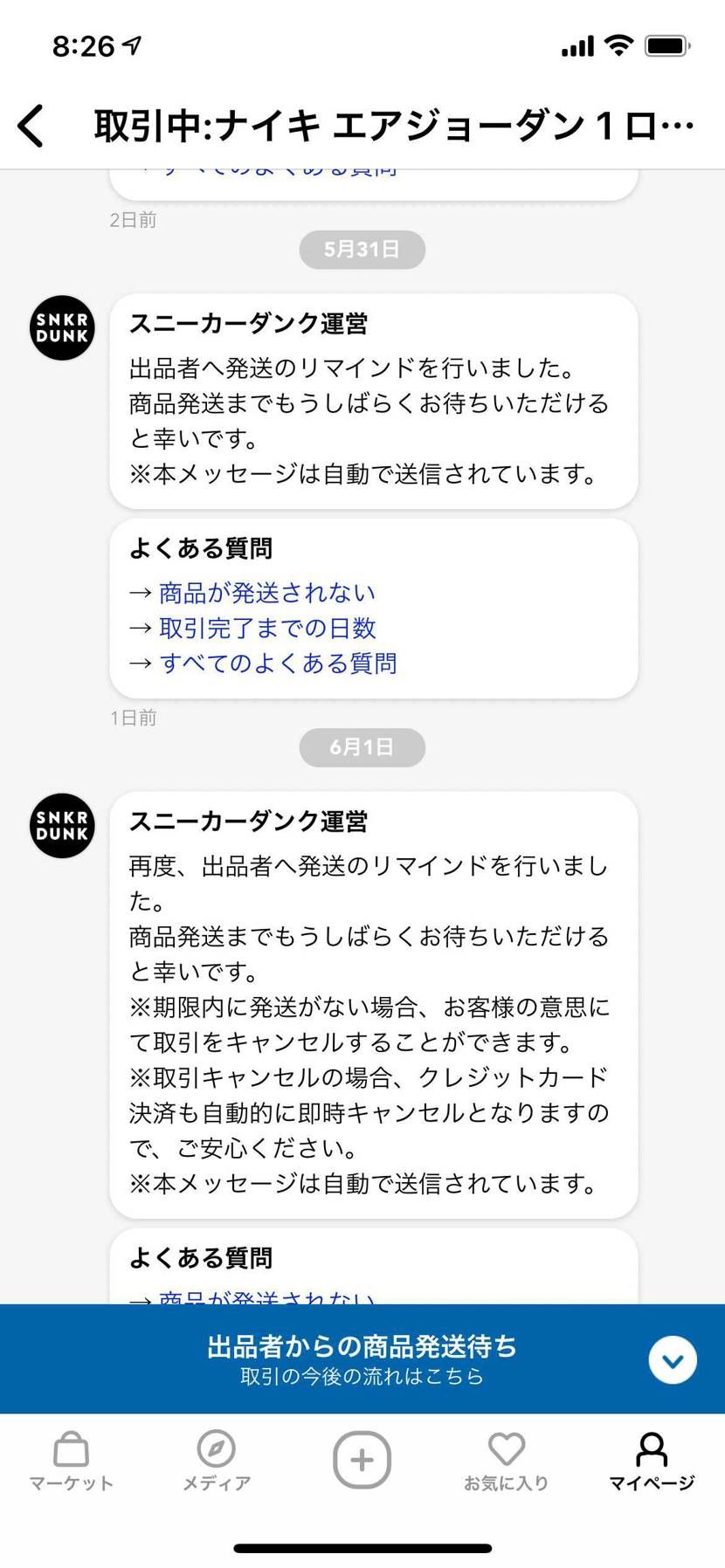This screenshot has height=1568, width=725.
Task: Tap the SNKR DUNK avatar on the 6月1日 message
Action: tap(61, 826)
